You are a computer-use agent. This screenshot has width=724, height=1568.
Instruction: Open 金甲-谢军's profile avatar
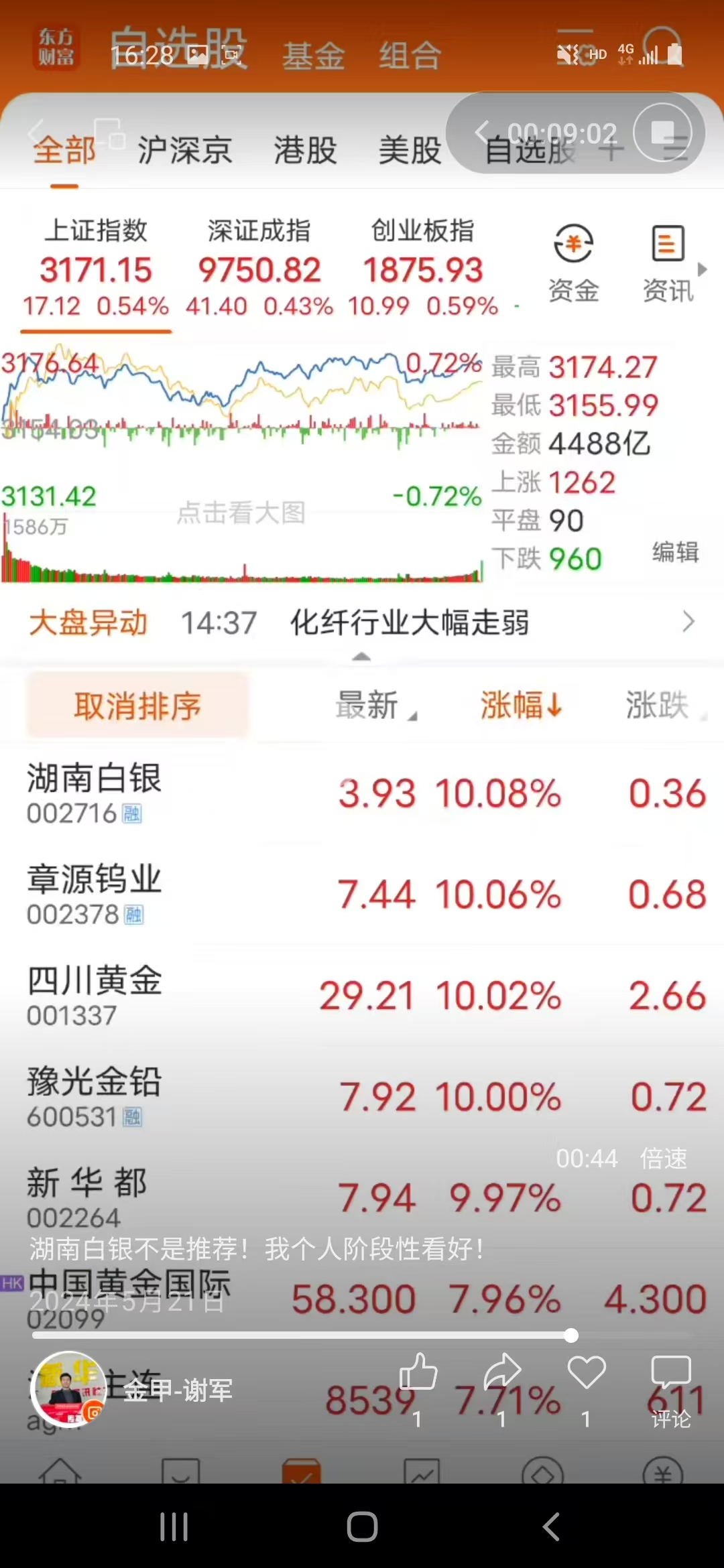(68, 1388)
